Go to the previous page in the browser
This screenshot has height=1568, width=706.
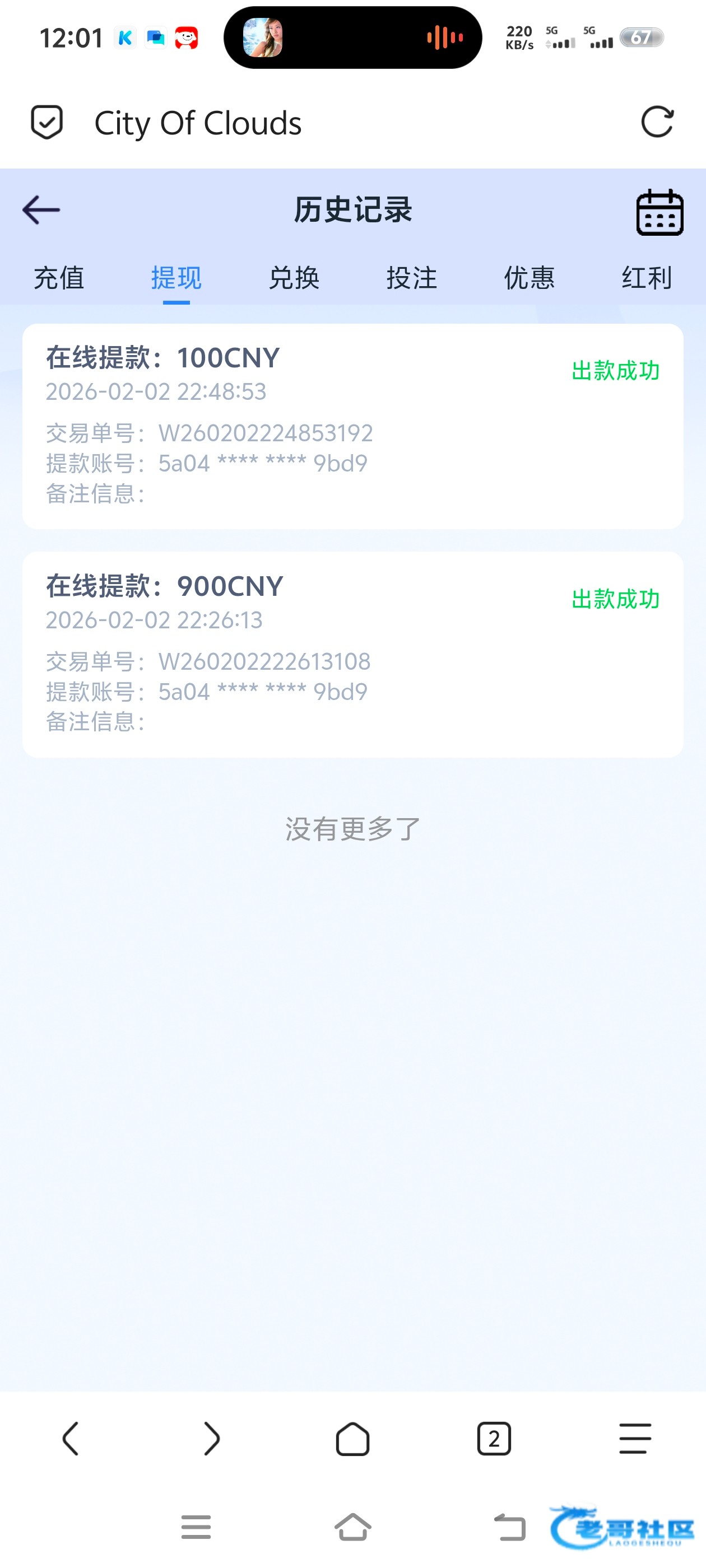tap(71, 1439)
